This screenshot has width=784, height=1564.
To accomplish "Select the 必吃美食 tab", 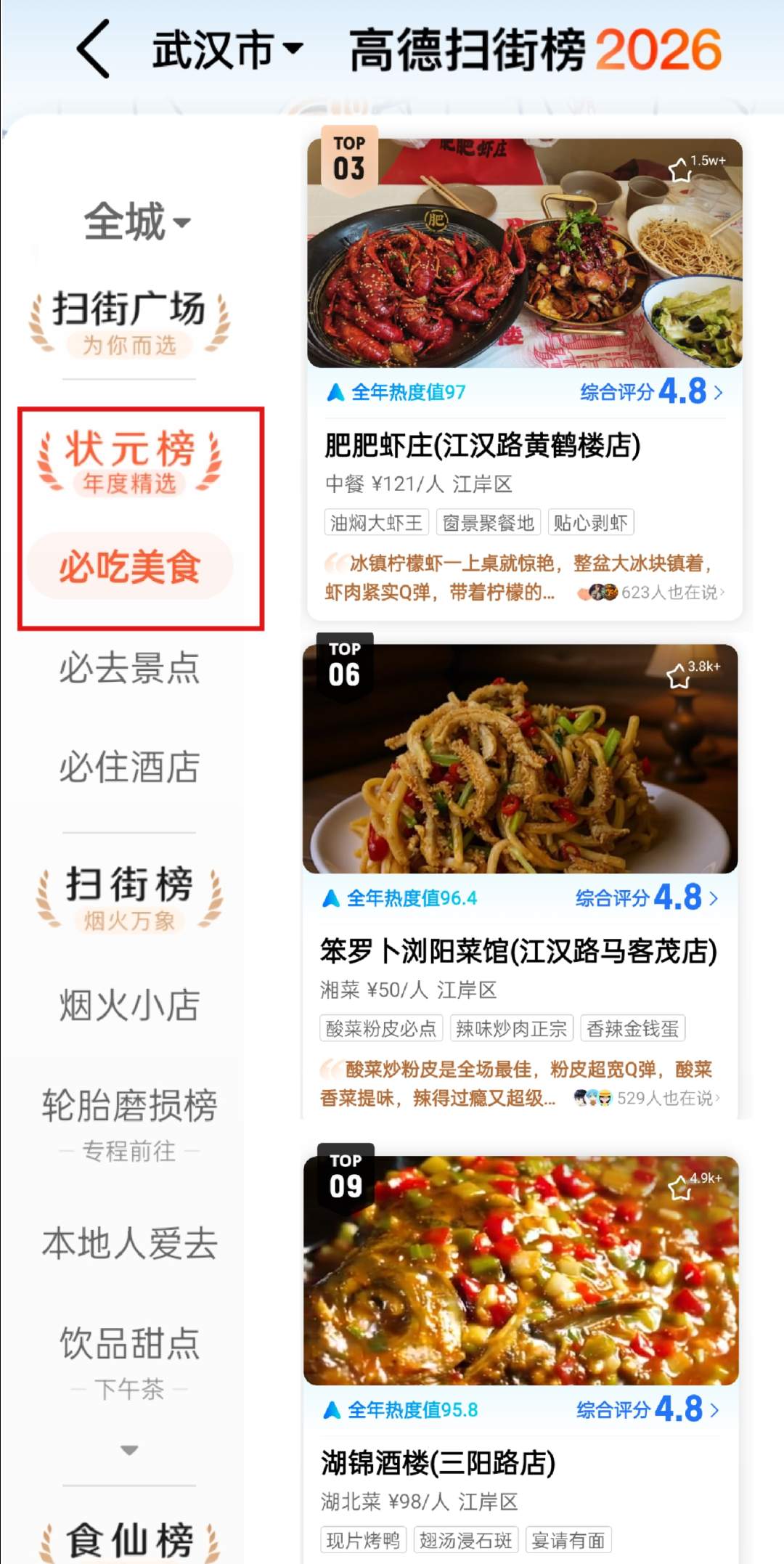I will coord(130,566).
